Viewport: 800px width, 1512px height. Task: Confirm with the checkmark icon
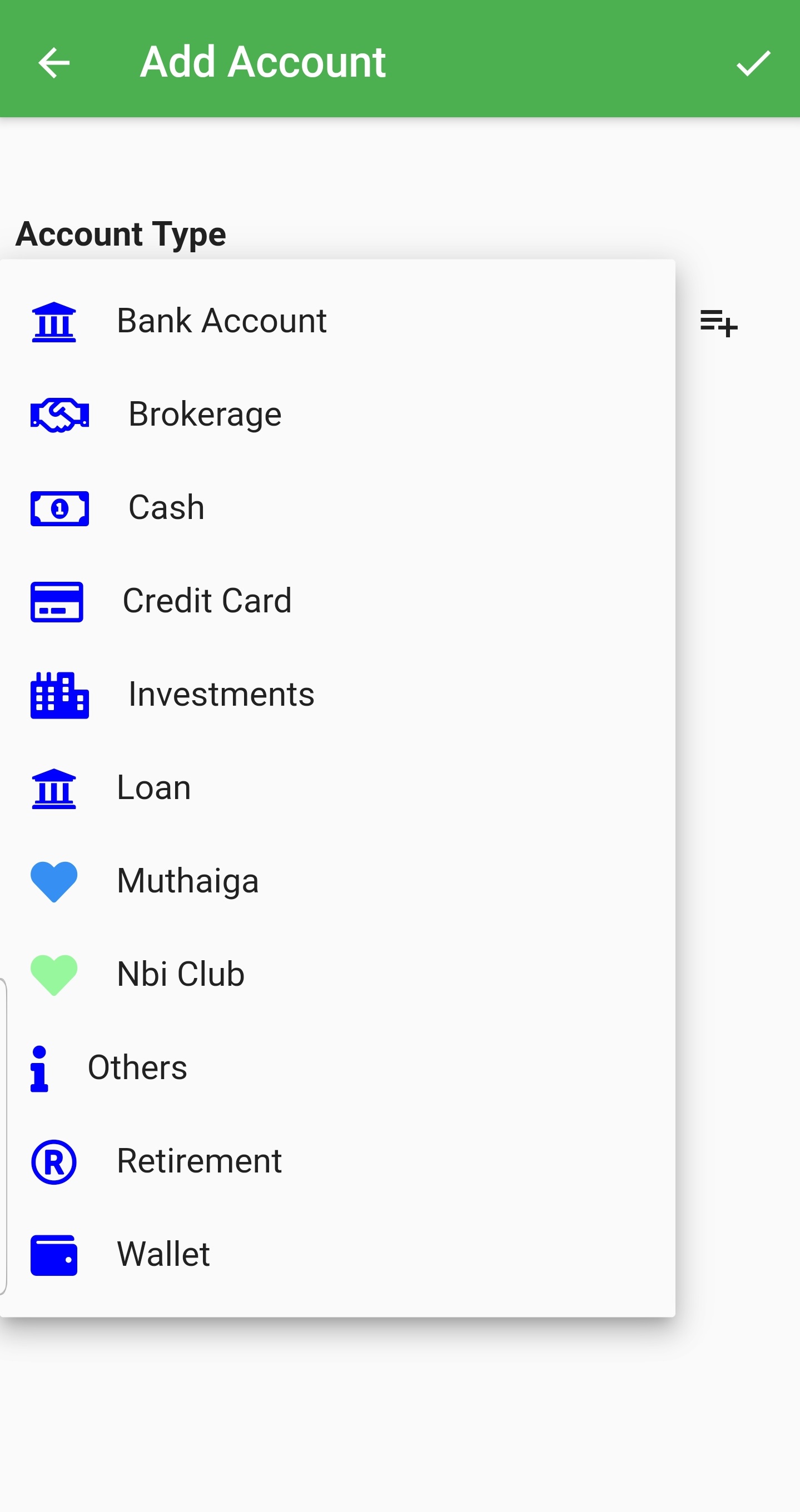[753, 63]
